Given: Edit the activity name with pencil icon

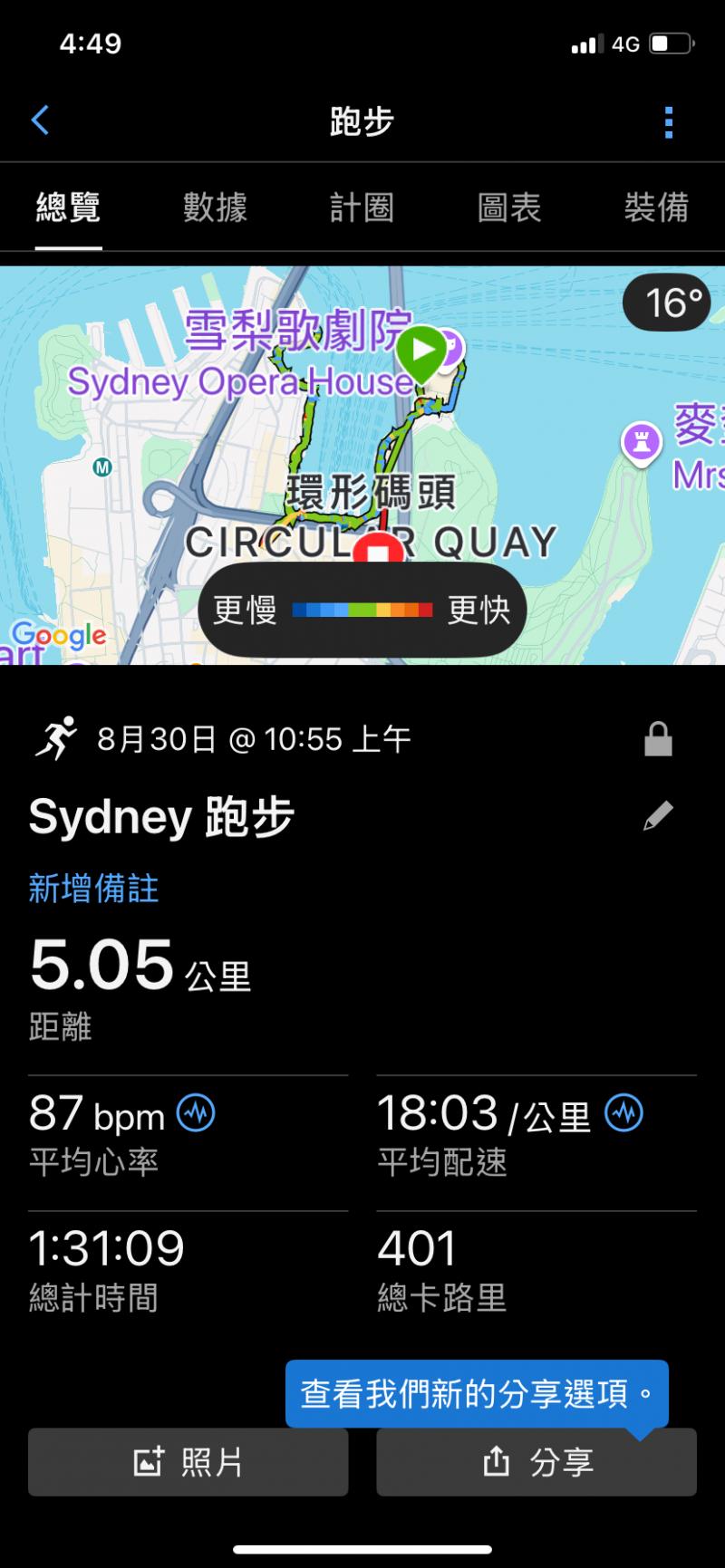Looking at the screenshot, I should 658,815.
